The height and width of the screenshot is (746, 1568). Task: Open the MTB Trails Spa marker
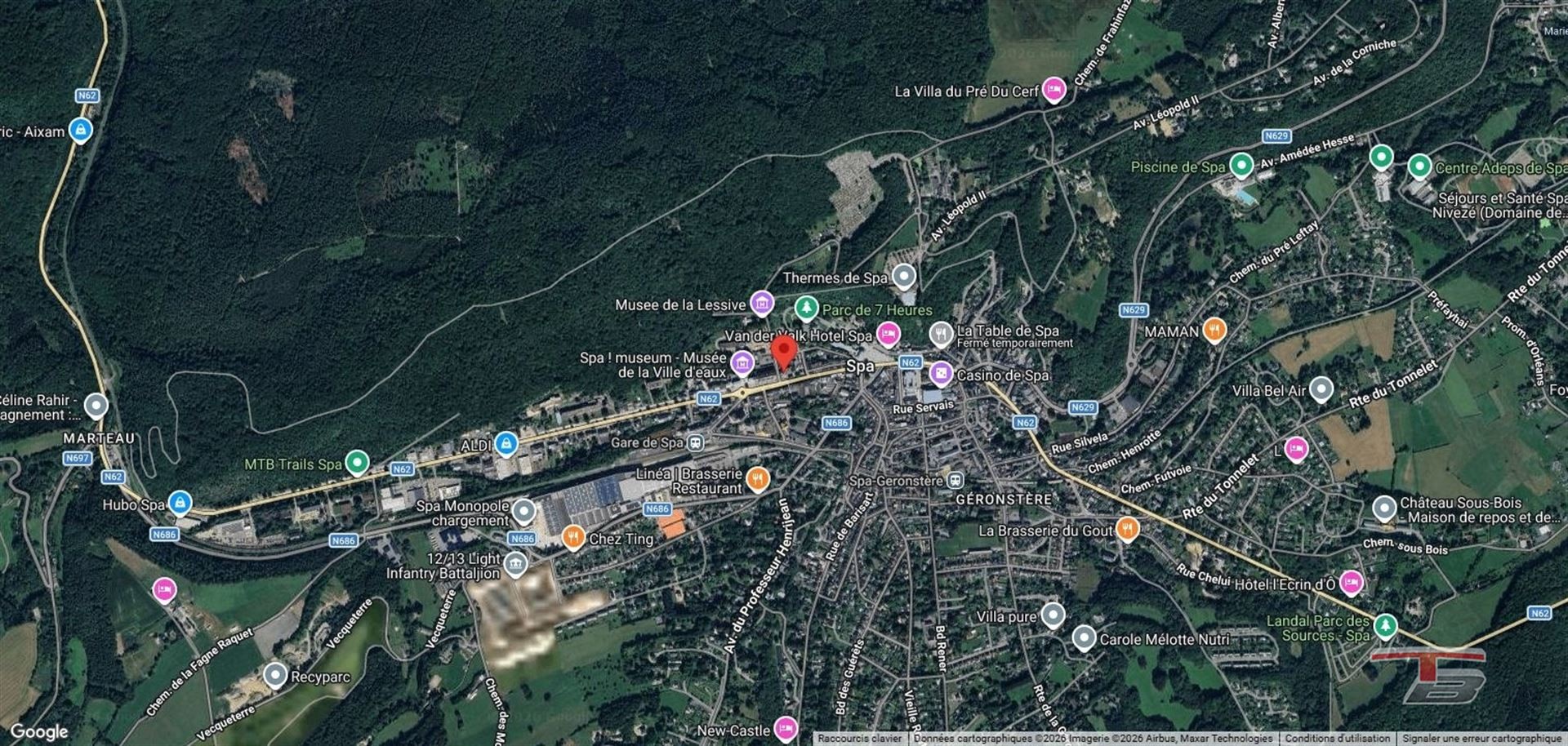click(x=357, y=463)
